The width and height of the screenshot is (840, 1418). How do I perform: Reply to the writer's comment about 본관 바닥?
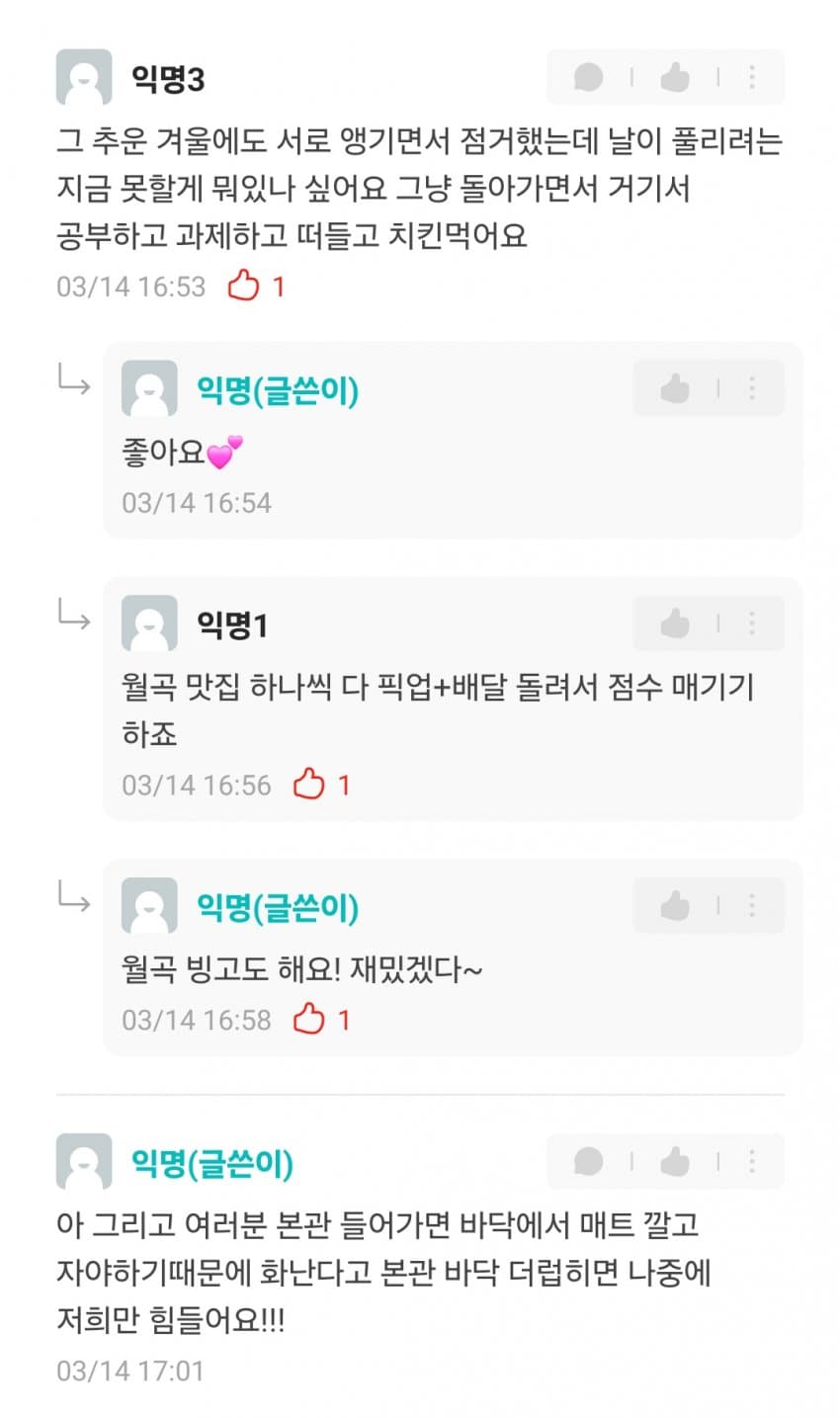[x=589, y=1161]
